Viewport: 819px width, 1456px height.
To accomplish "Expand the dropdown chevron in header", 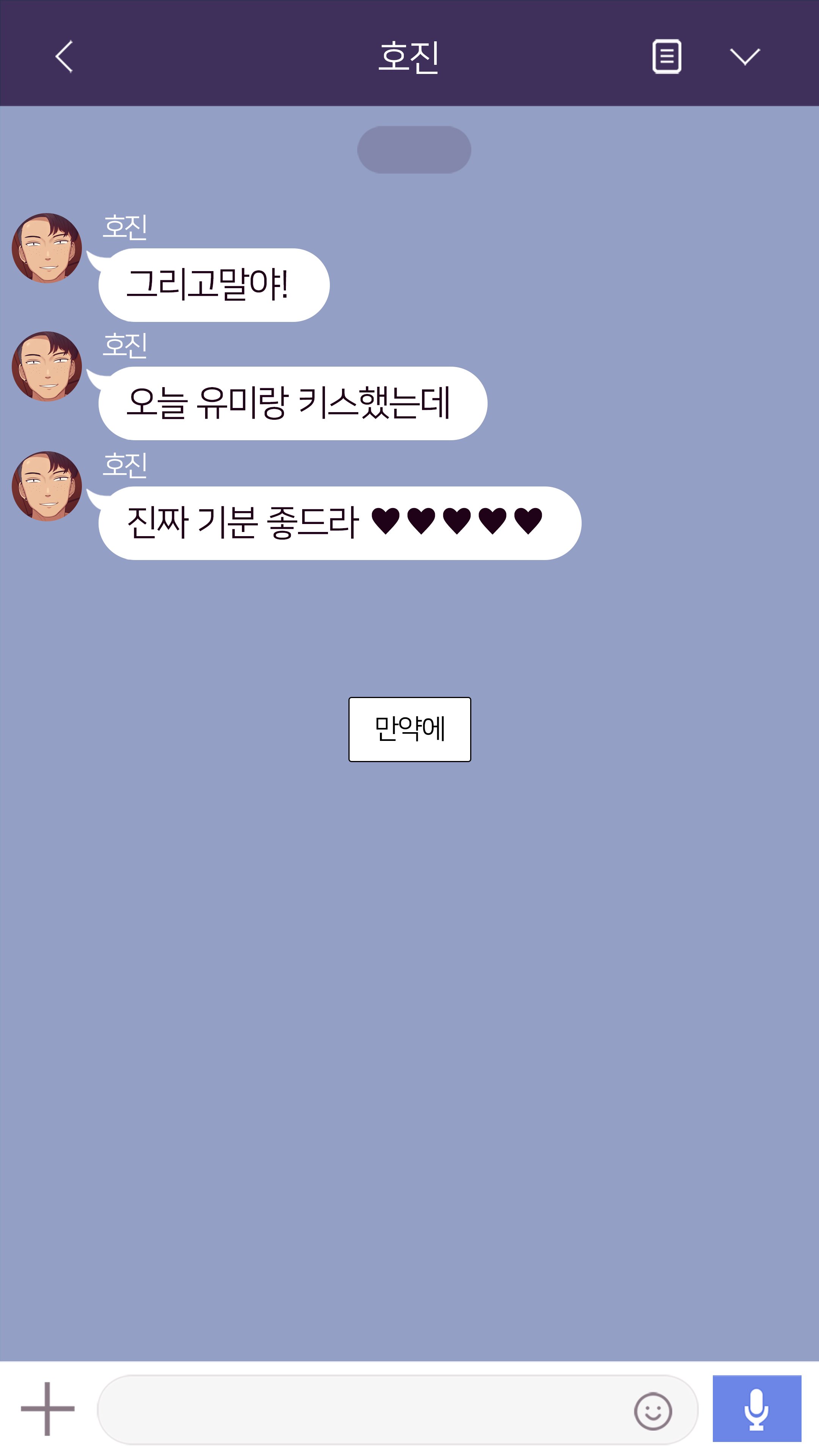I will pos(744,56).
